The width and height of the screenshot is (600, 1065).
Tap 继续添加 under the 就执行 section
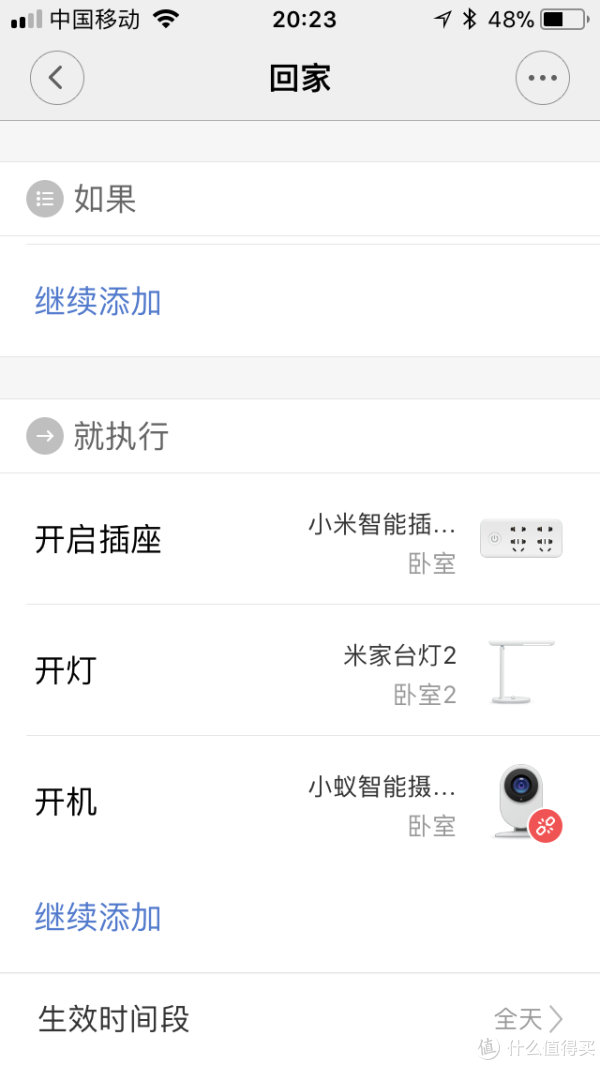[98, 918]
